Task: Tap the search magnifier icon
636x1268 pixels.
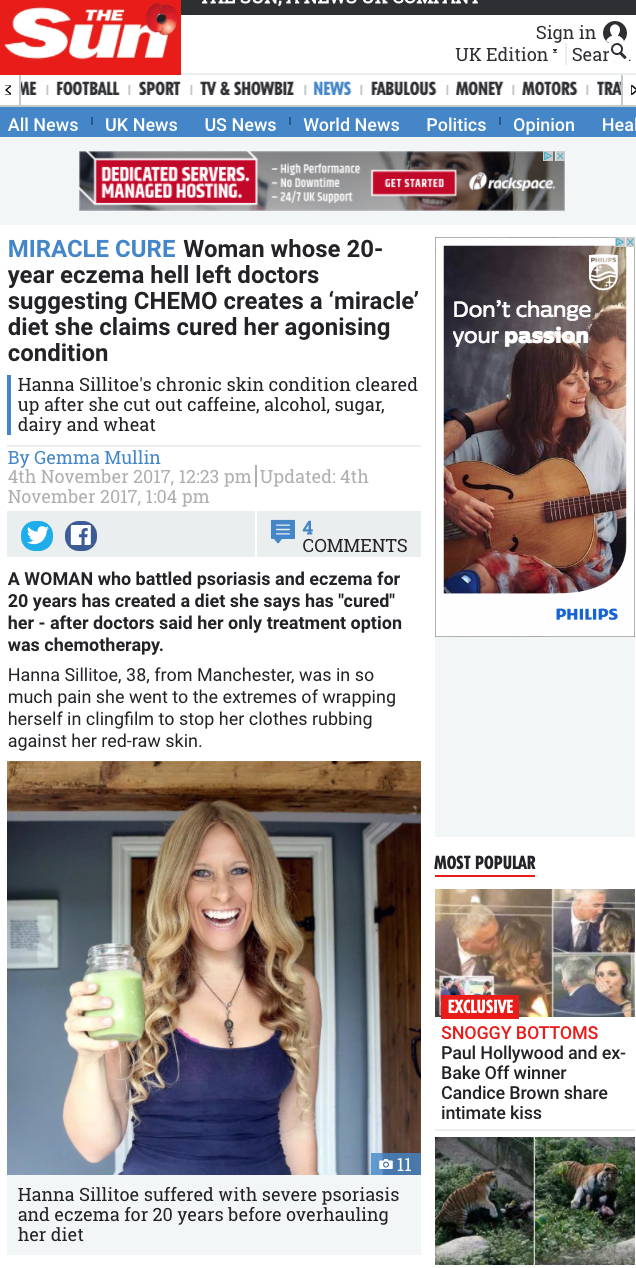Action: (x=619, y=52)
